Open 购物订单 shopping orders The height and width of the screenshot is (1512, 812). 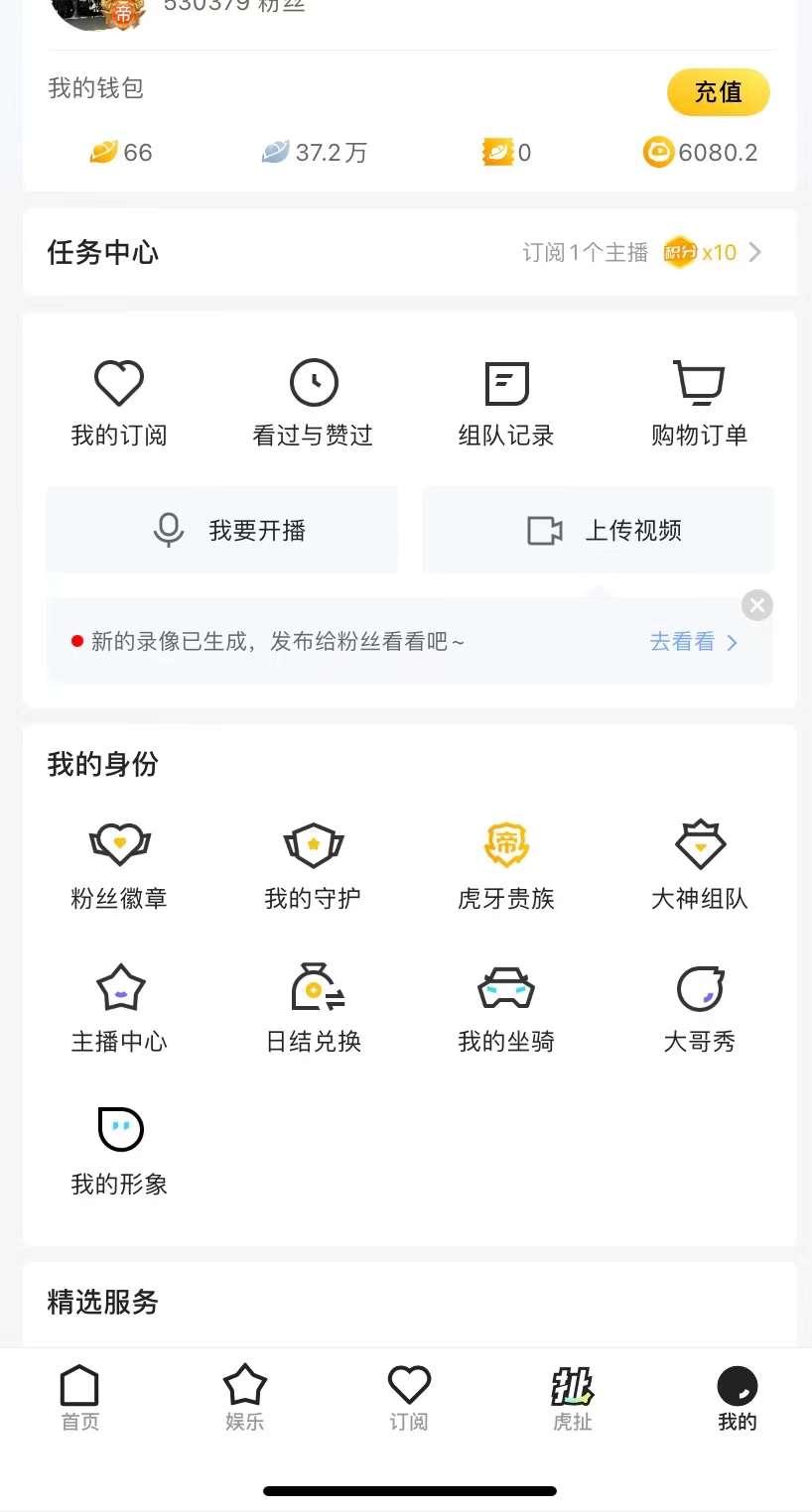[x=700, y=404]
